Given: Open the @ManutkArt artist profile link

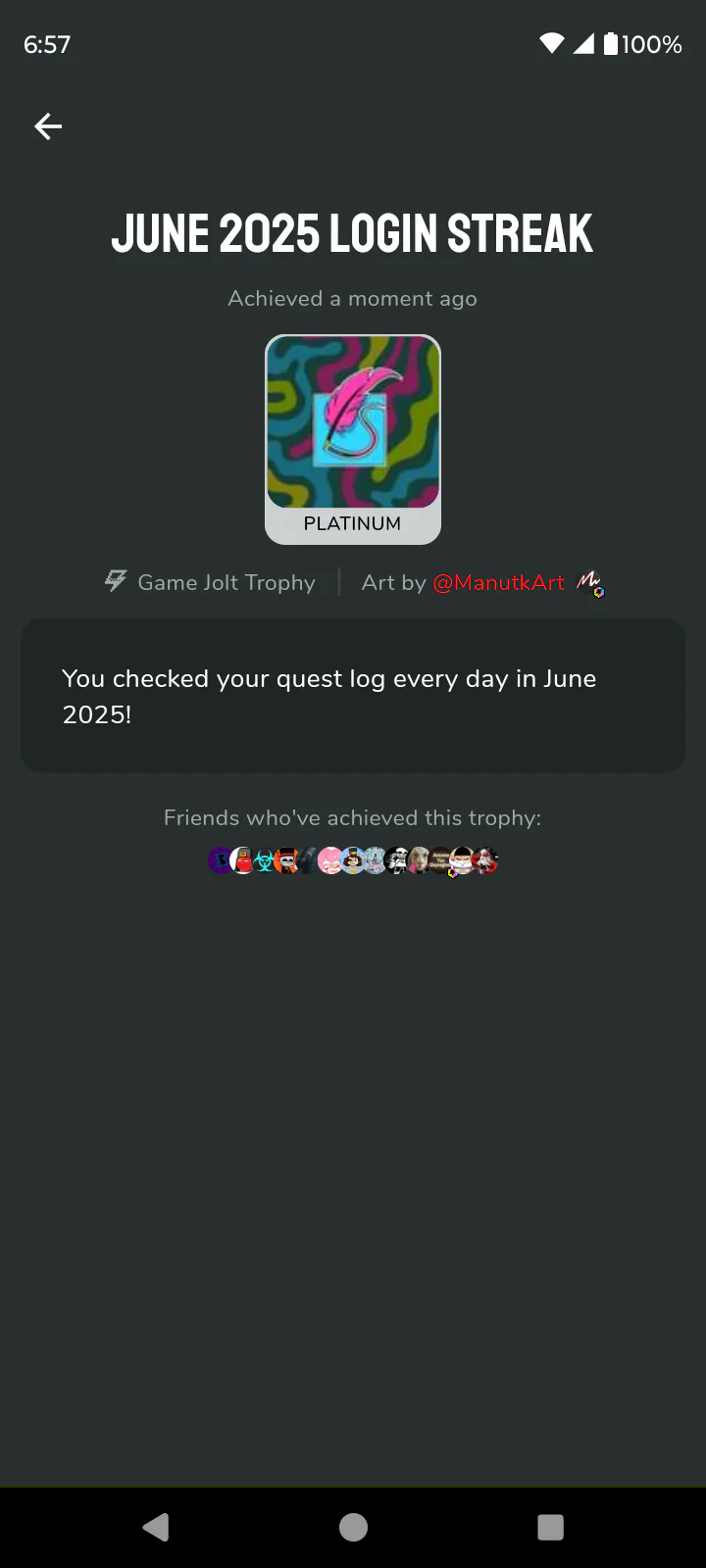Looking at the screenshot, I should pos(498,583).
